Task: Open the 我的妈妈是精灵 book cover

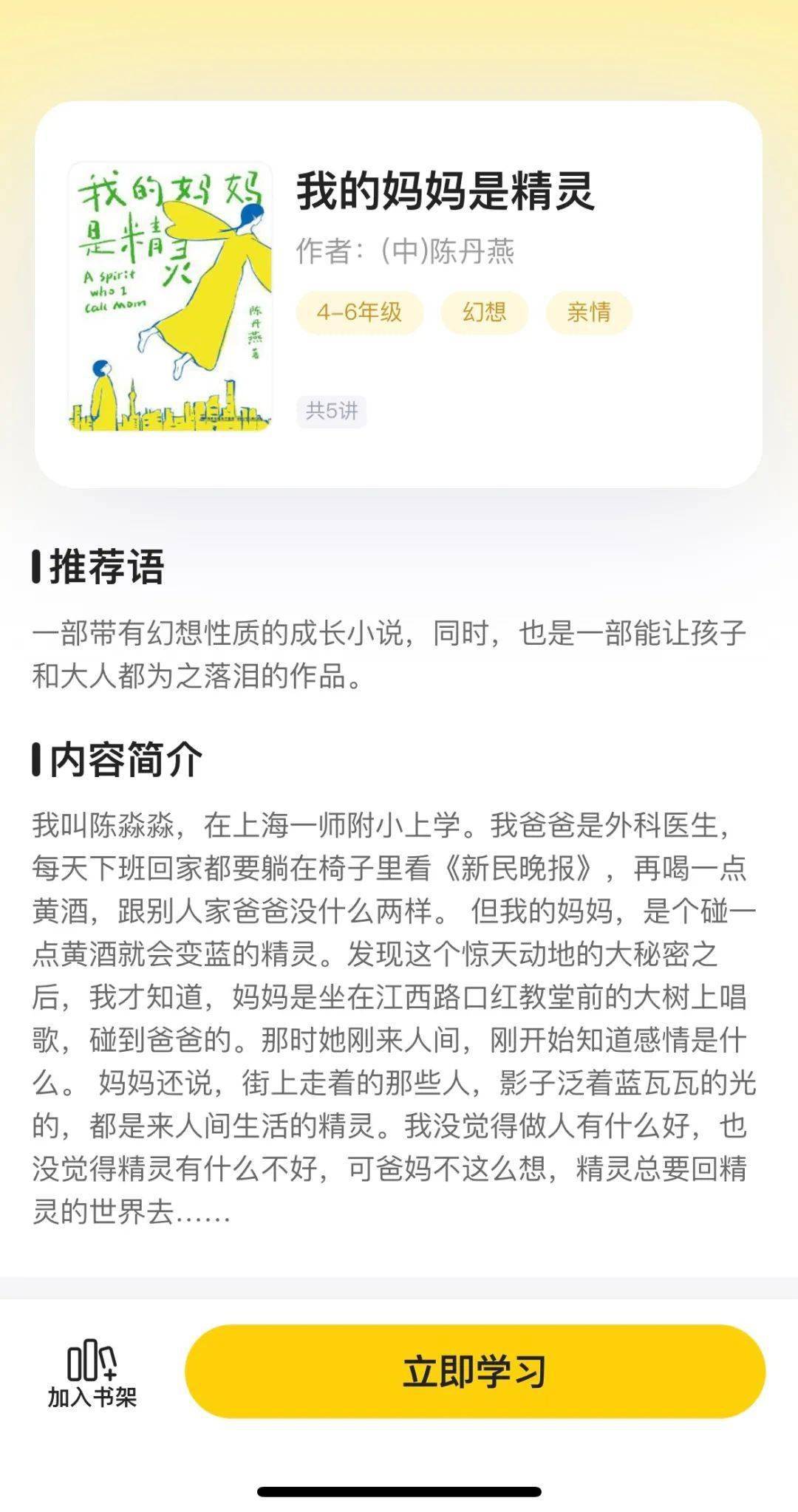Action: (171, 296)
